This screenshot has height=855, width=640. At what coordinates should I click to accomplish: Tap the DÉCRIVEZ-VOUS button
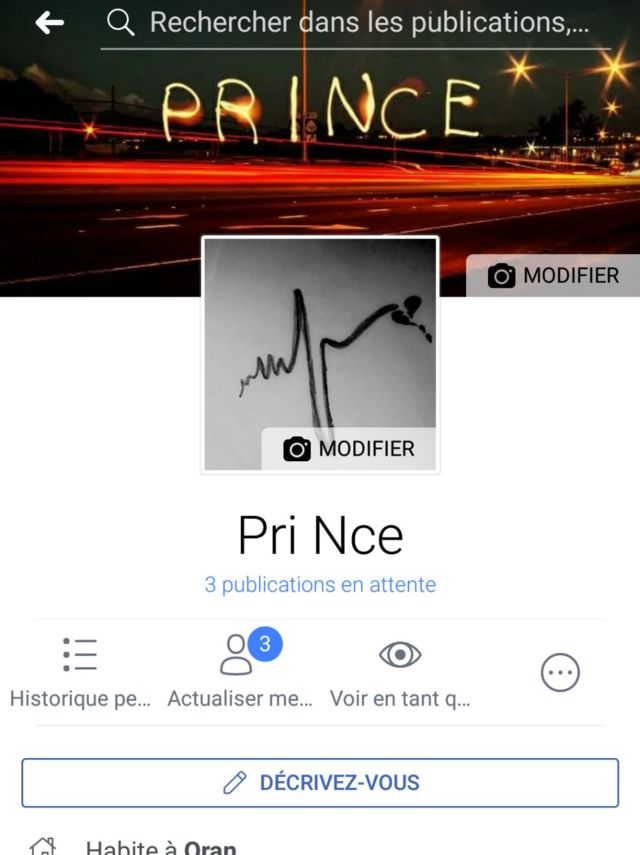[320, 783]
